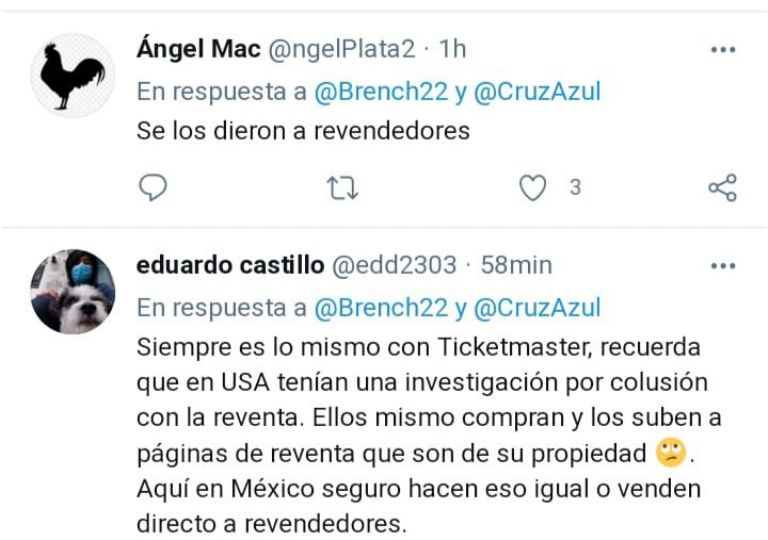The width and height of the screenshot is (768, 540).
Task: Like Ángel Mac's tweet
Action: pyautogui.click(x=536, y=187)
